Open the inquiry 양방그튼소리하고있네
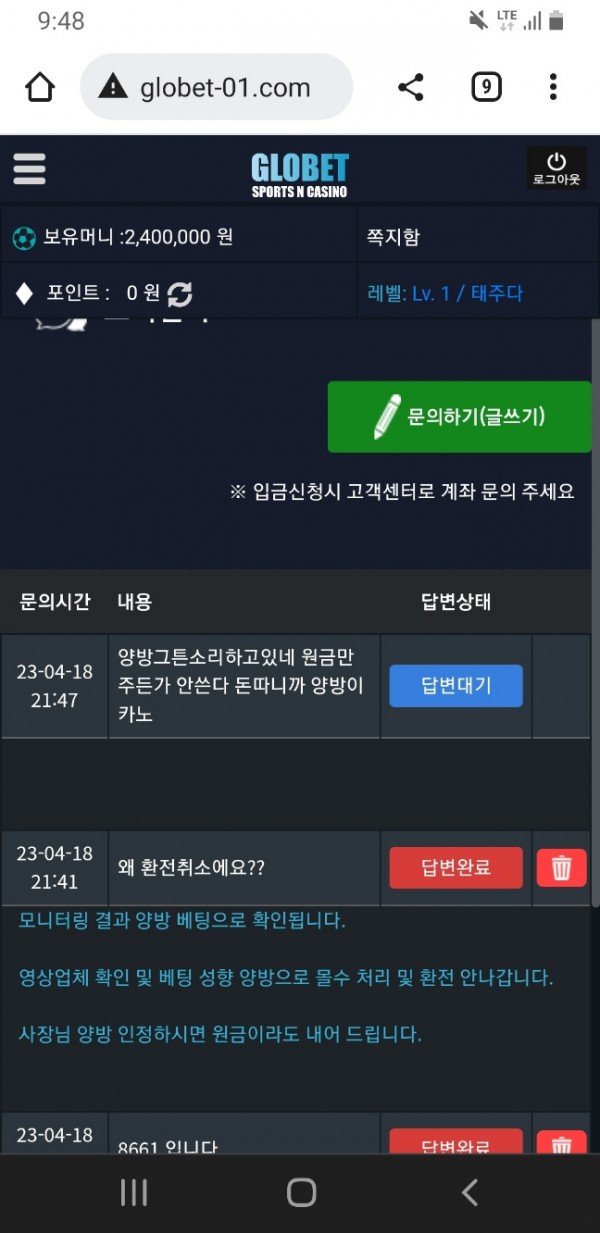600x1233 pixels. pyautogui.click(x=242, y=686)
